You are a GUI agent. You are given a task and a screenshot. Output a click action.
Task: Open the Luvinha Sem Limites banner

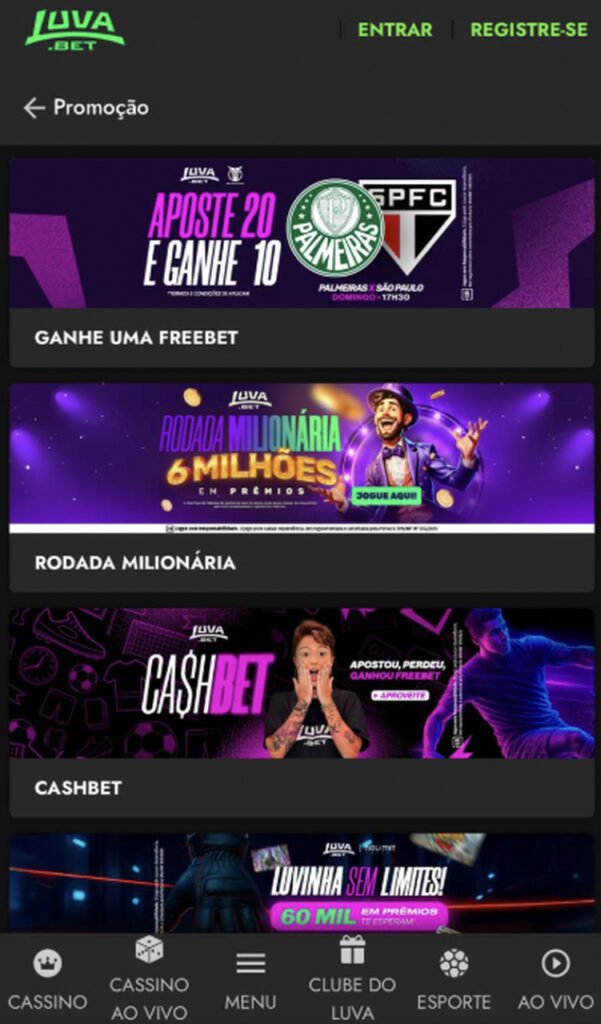click(301, 883)
